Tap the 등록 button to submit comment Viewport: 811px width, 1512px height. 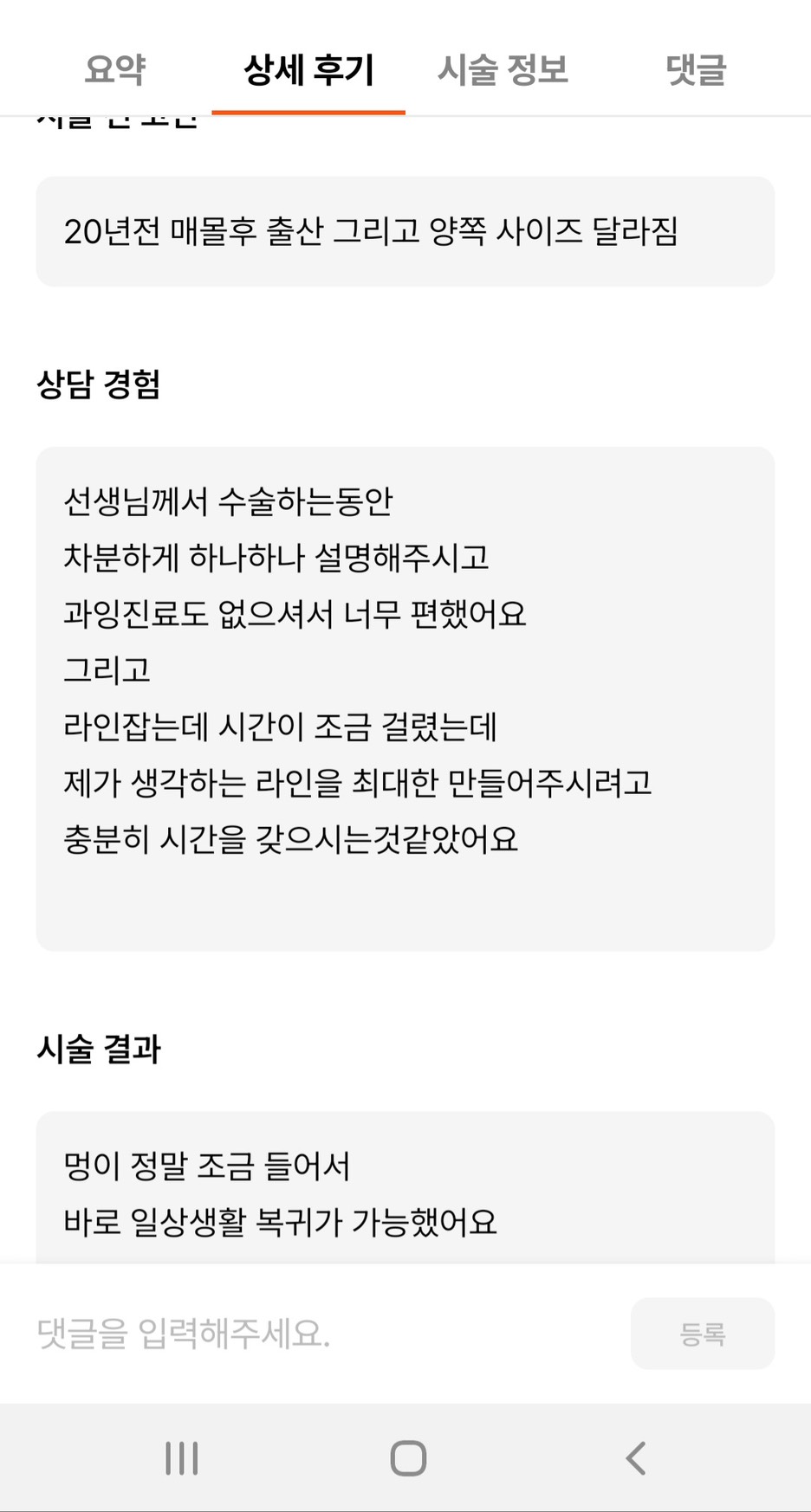pos(702,1334)
